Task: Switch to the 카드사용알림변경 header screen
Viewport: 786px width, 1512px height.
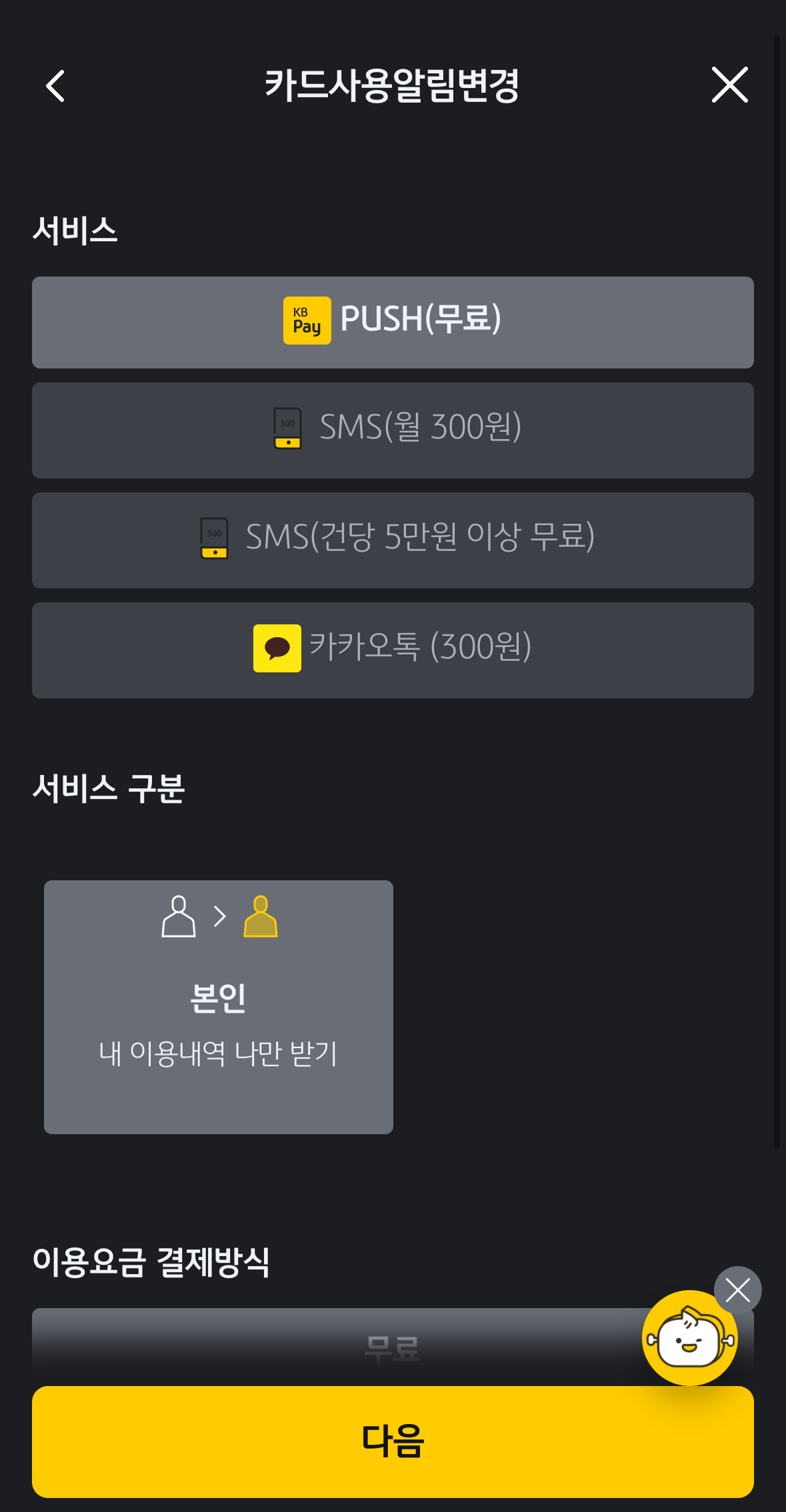Action: tap(392, 86)
